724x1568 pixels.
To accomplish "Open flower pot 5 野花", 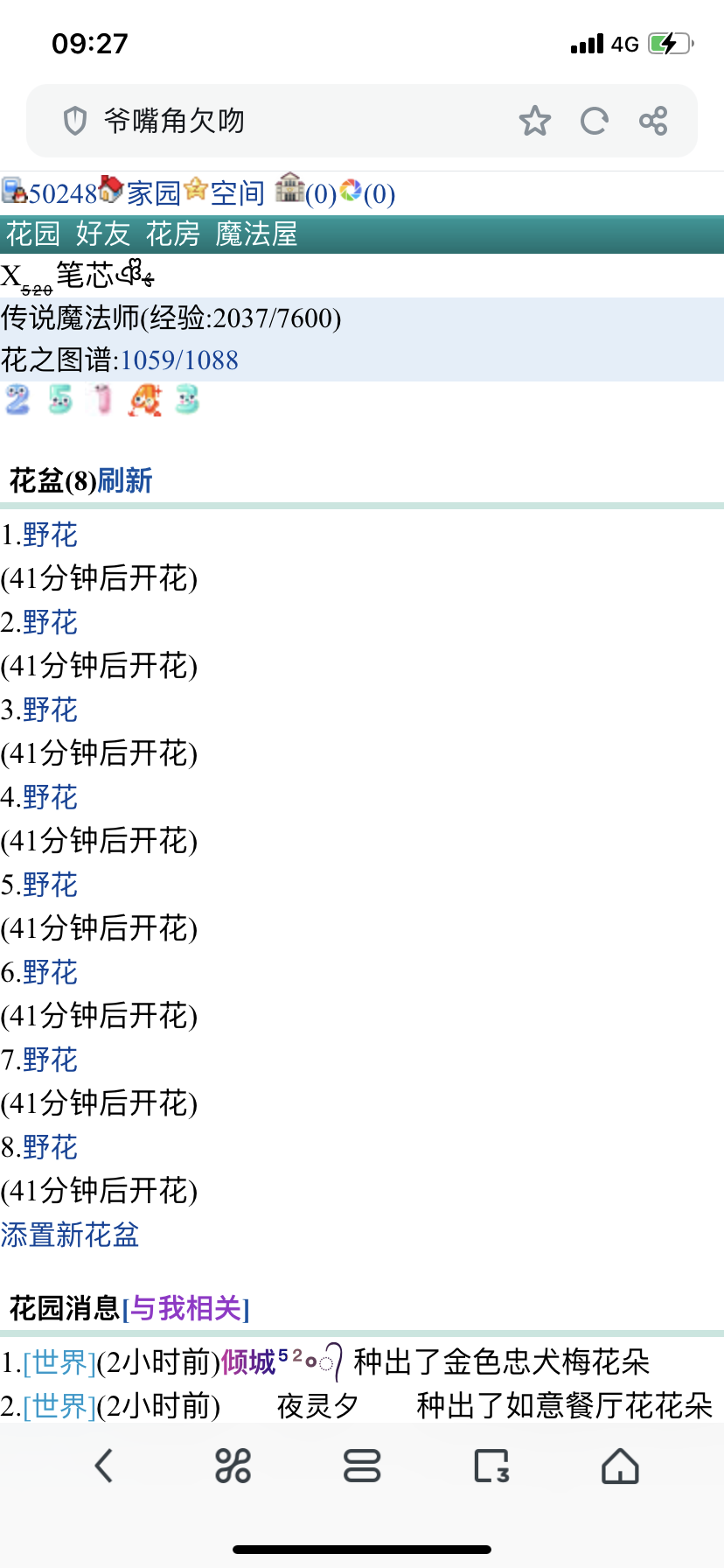I will click(50, 885).
